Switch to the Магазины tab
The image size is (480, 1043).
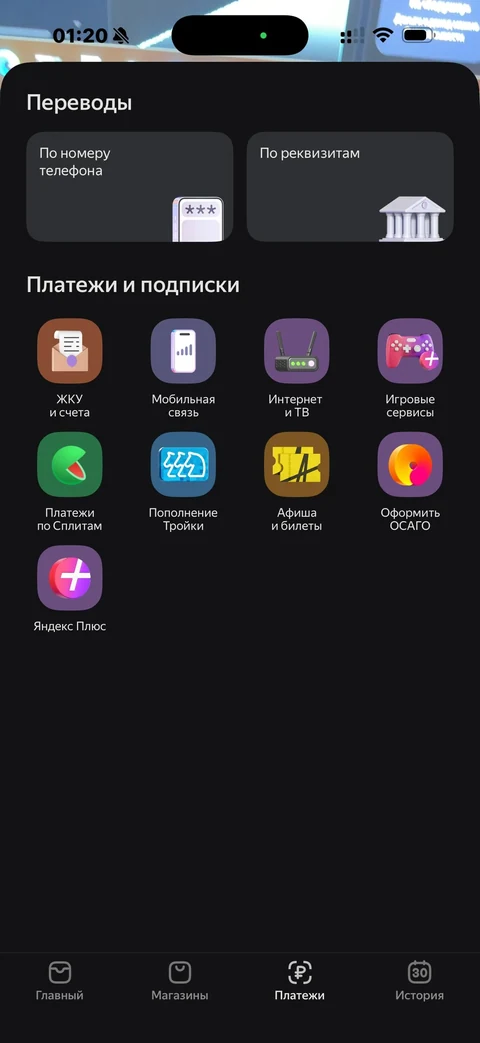(x=180, y=982)
